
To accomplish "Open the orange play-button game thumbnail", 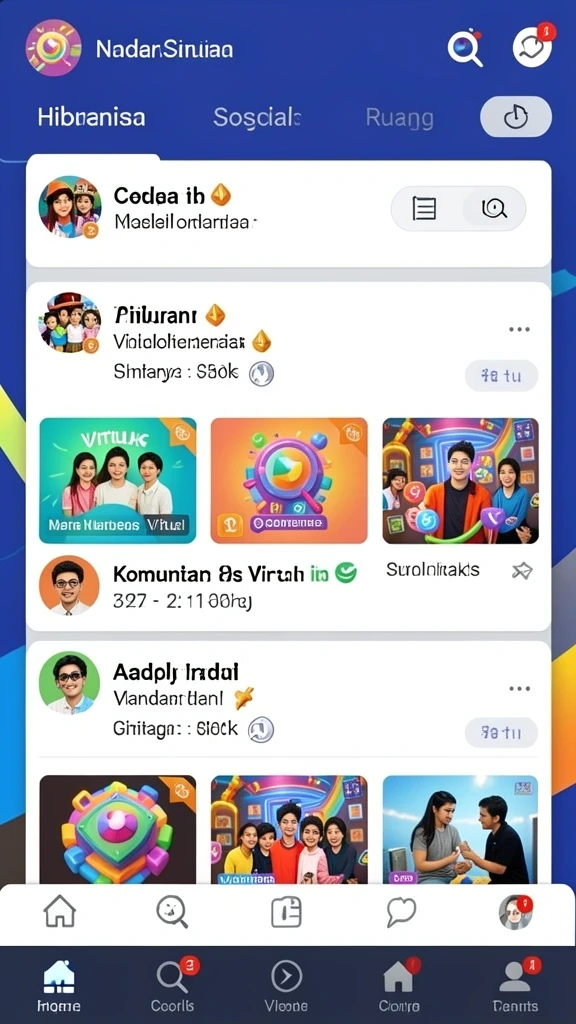I will 289,481.
